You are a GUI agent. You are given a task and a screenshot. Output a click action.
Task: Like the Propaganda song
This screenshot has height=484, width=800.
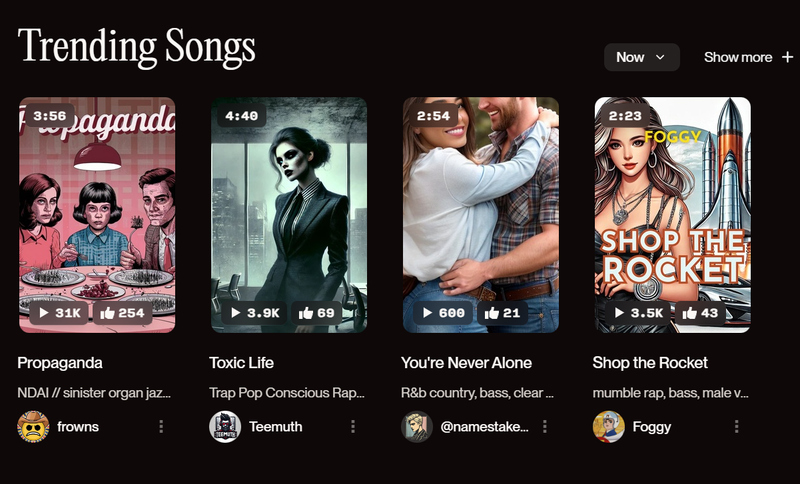point(122,313)
